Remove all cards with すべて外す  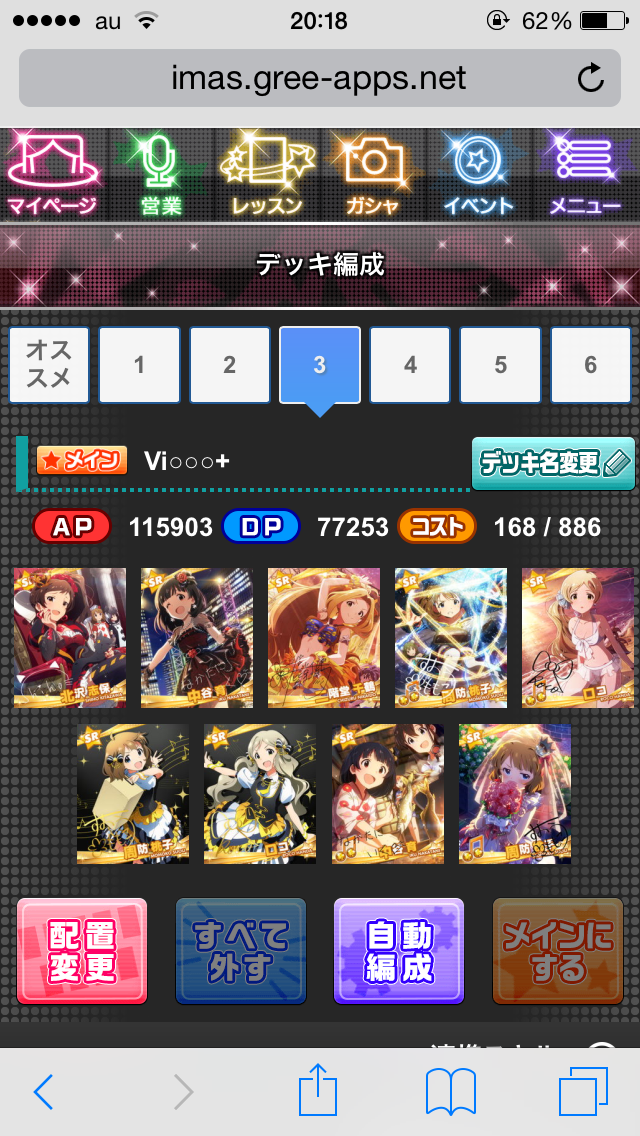[241, 950]
